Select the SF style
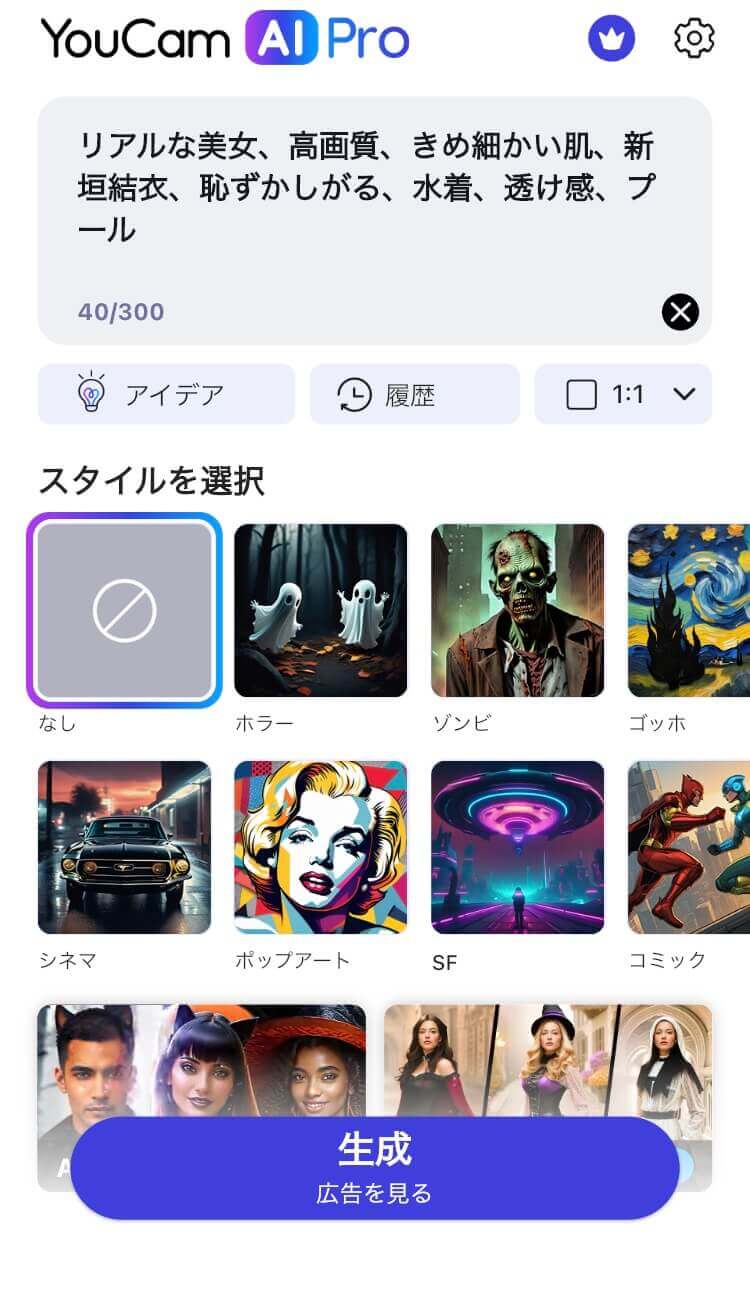 pyautogui.click(x=517, y=849)
